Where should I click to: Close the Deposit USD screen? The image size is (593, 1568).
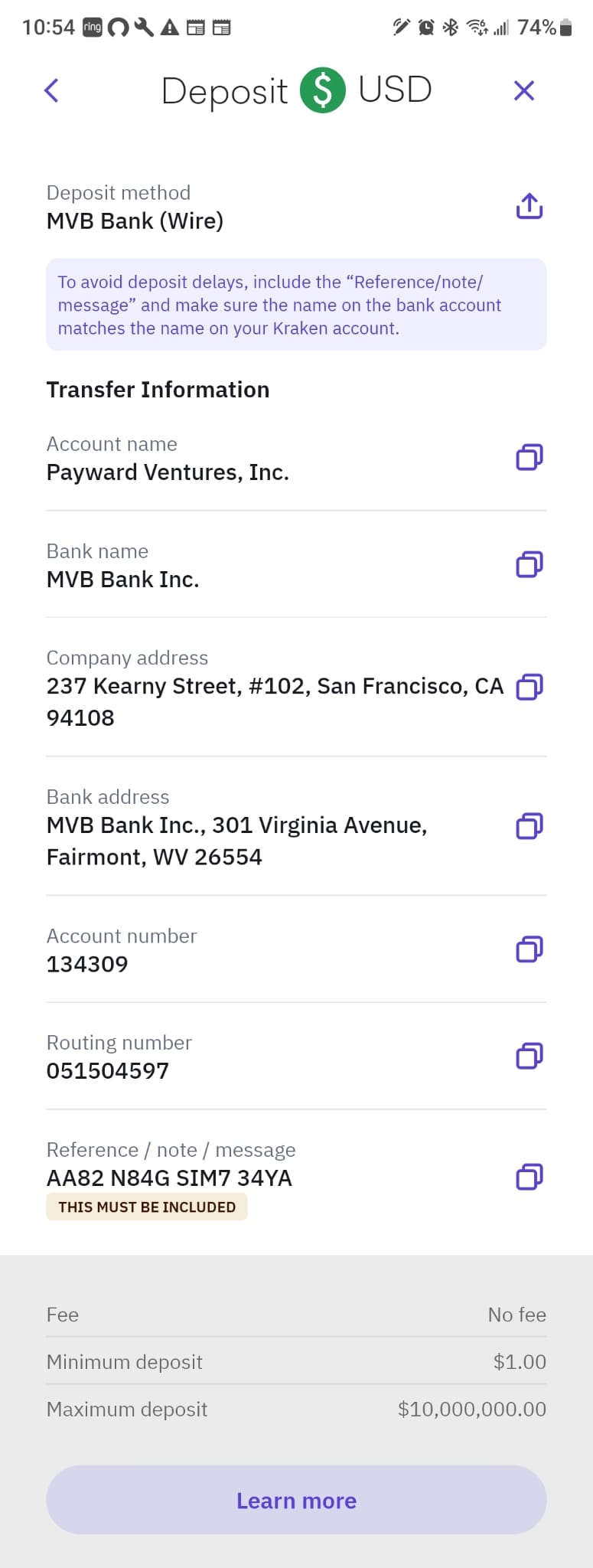(x=524, y=90)
